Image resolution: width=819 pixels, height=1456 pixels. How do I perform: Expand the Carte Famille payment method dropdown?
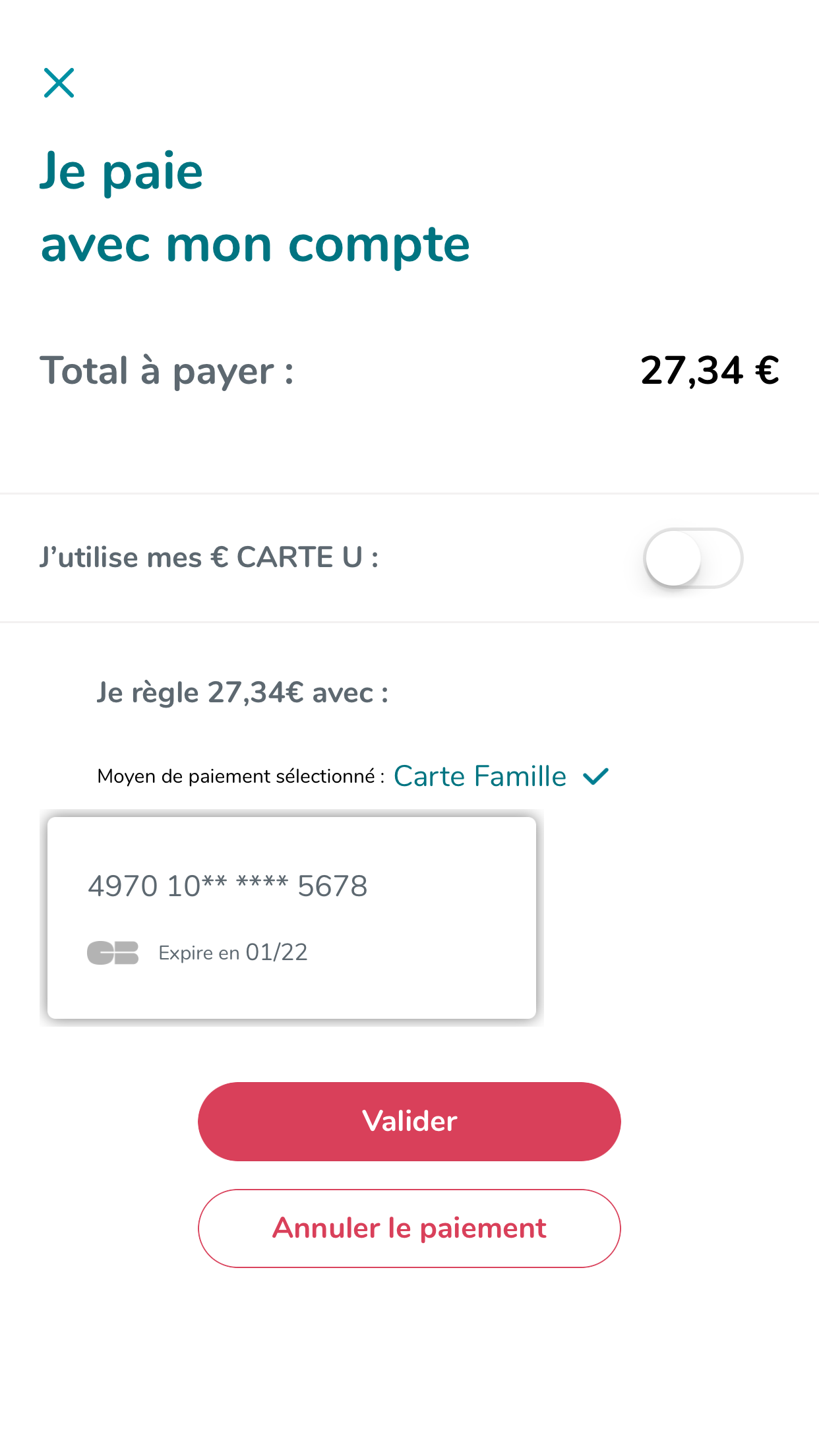(501, 776)
